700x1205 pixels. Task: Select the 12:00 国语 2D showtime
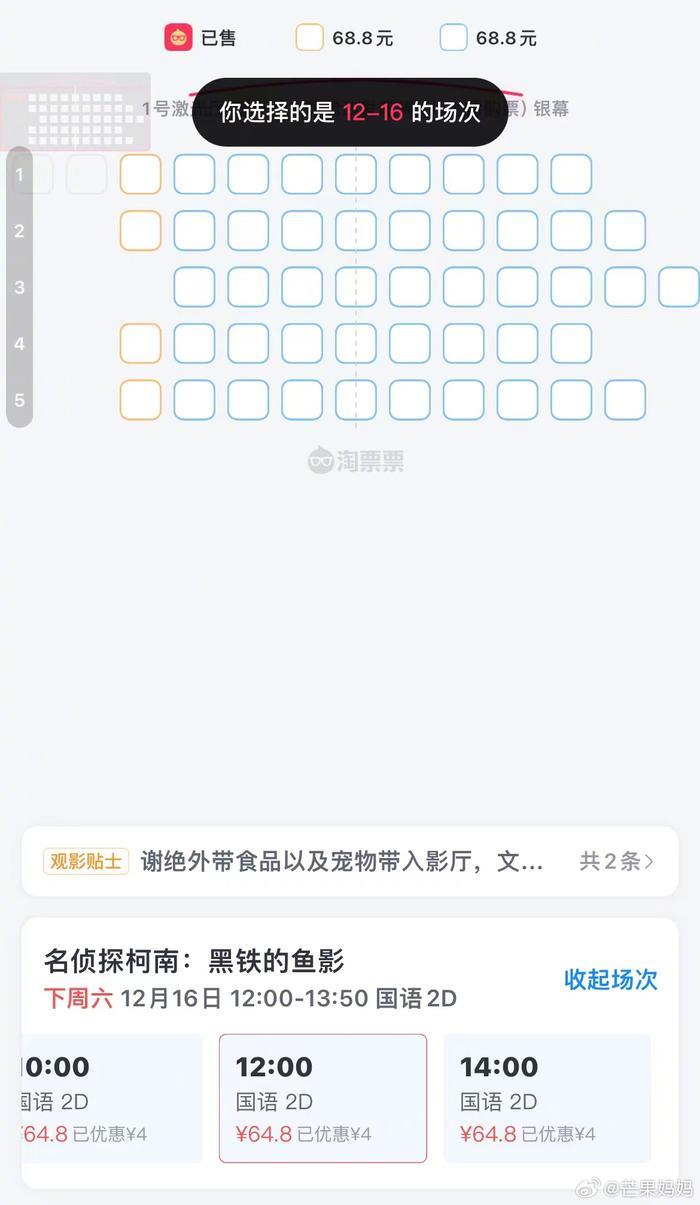point(322,1098)
